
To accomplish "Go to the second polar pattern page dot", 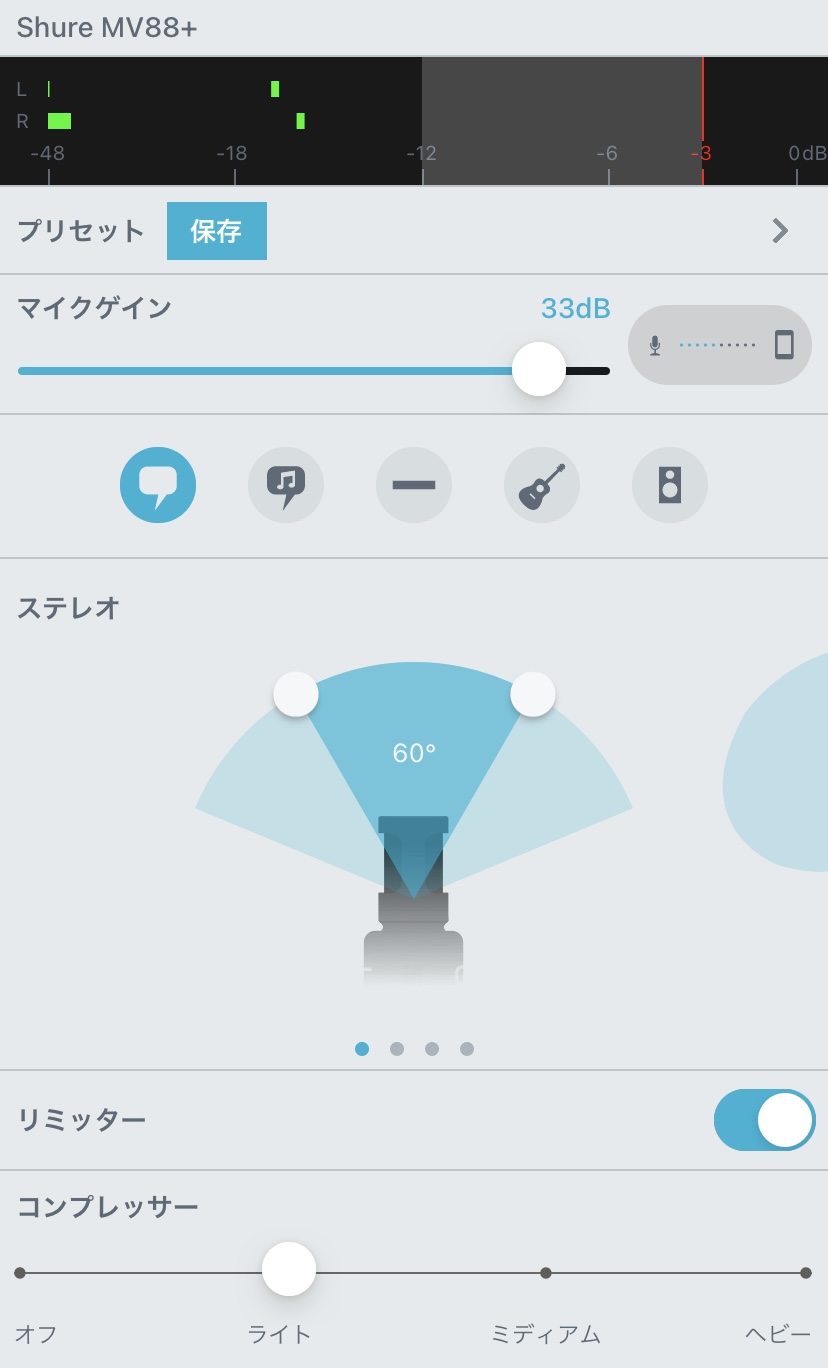I will tap(397, 1049).
